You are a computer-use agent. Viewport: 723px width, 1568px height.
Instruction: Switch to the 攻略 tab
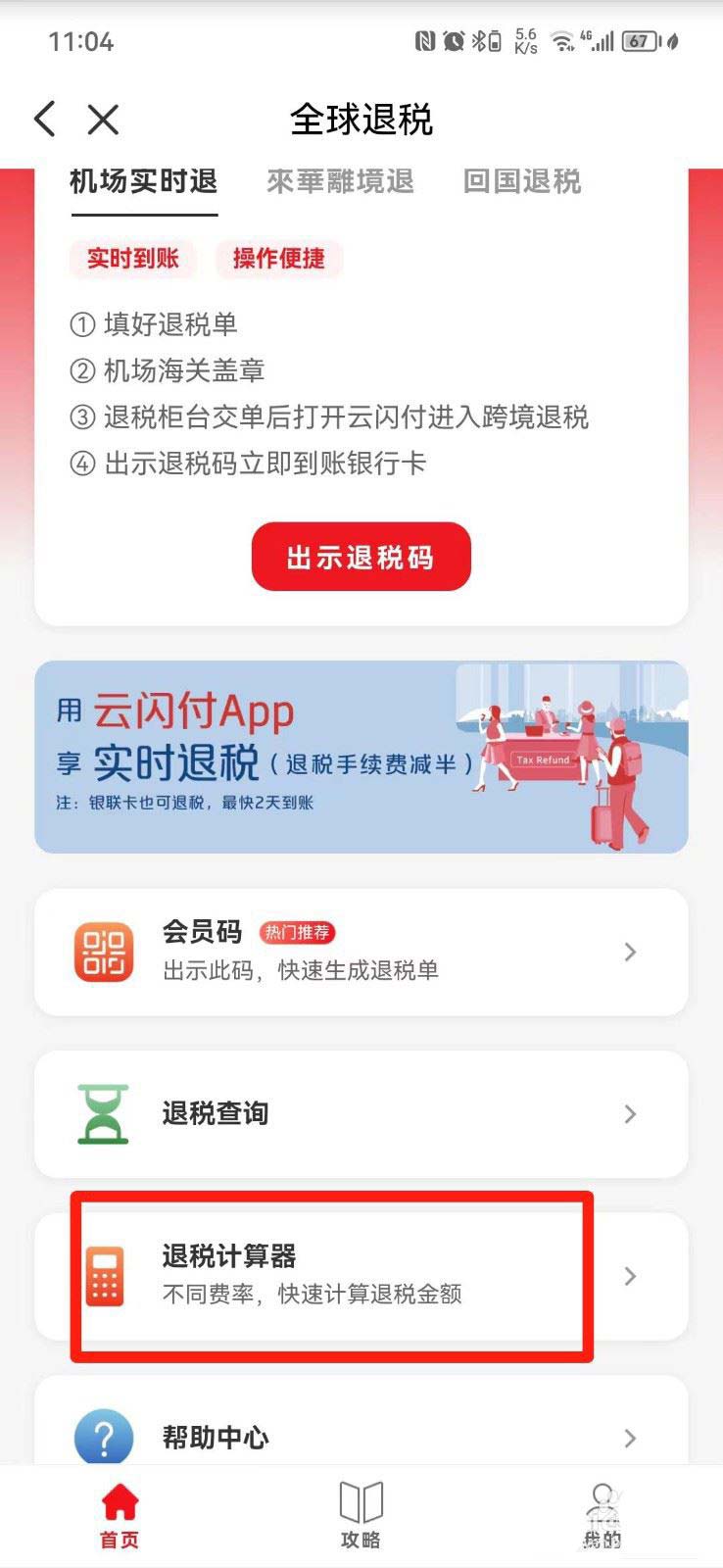361,1515
